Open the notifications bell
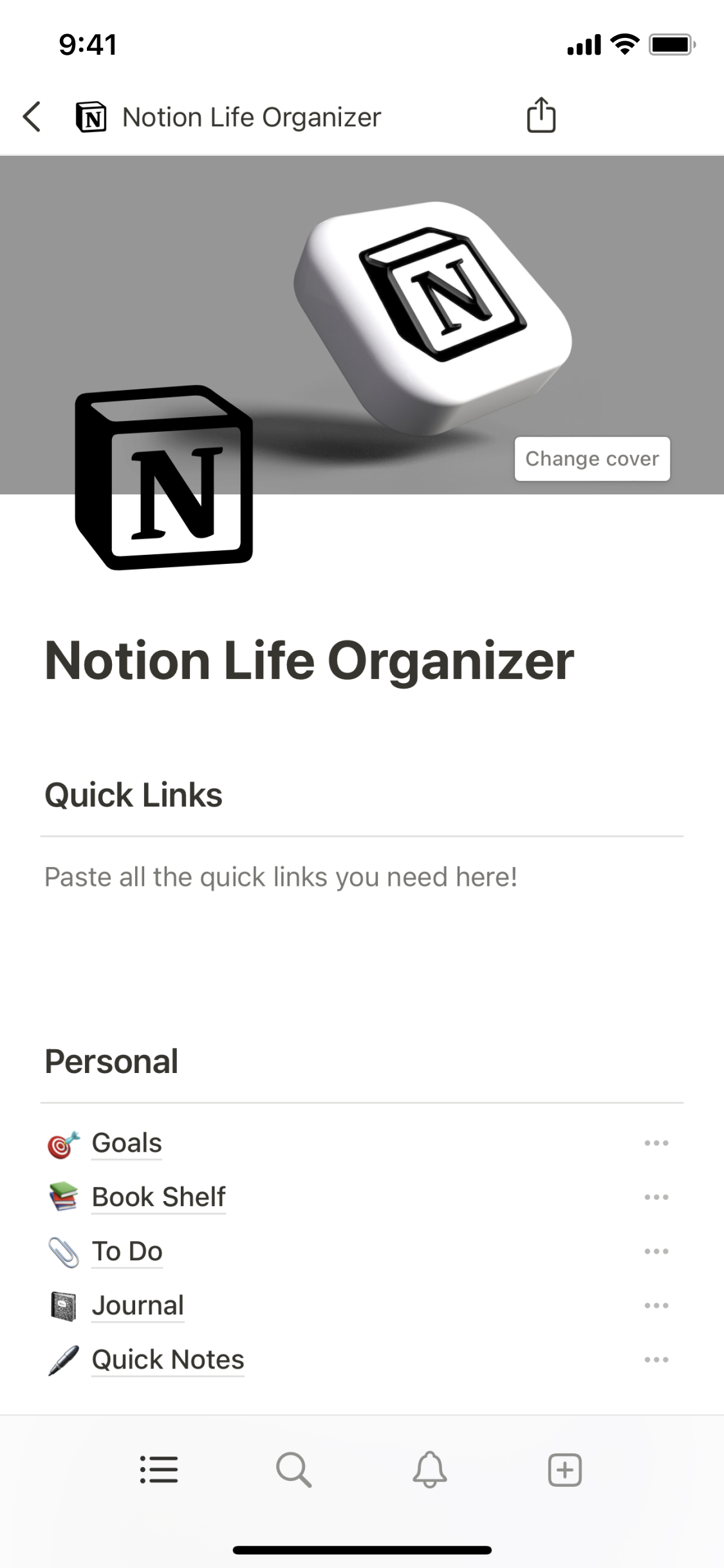This screenshot has width=724, height=1568. coord(429,1470)
